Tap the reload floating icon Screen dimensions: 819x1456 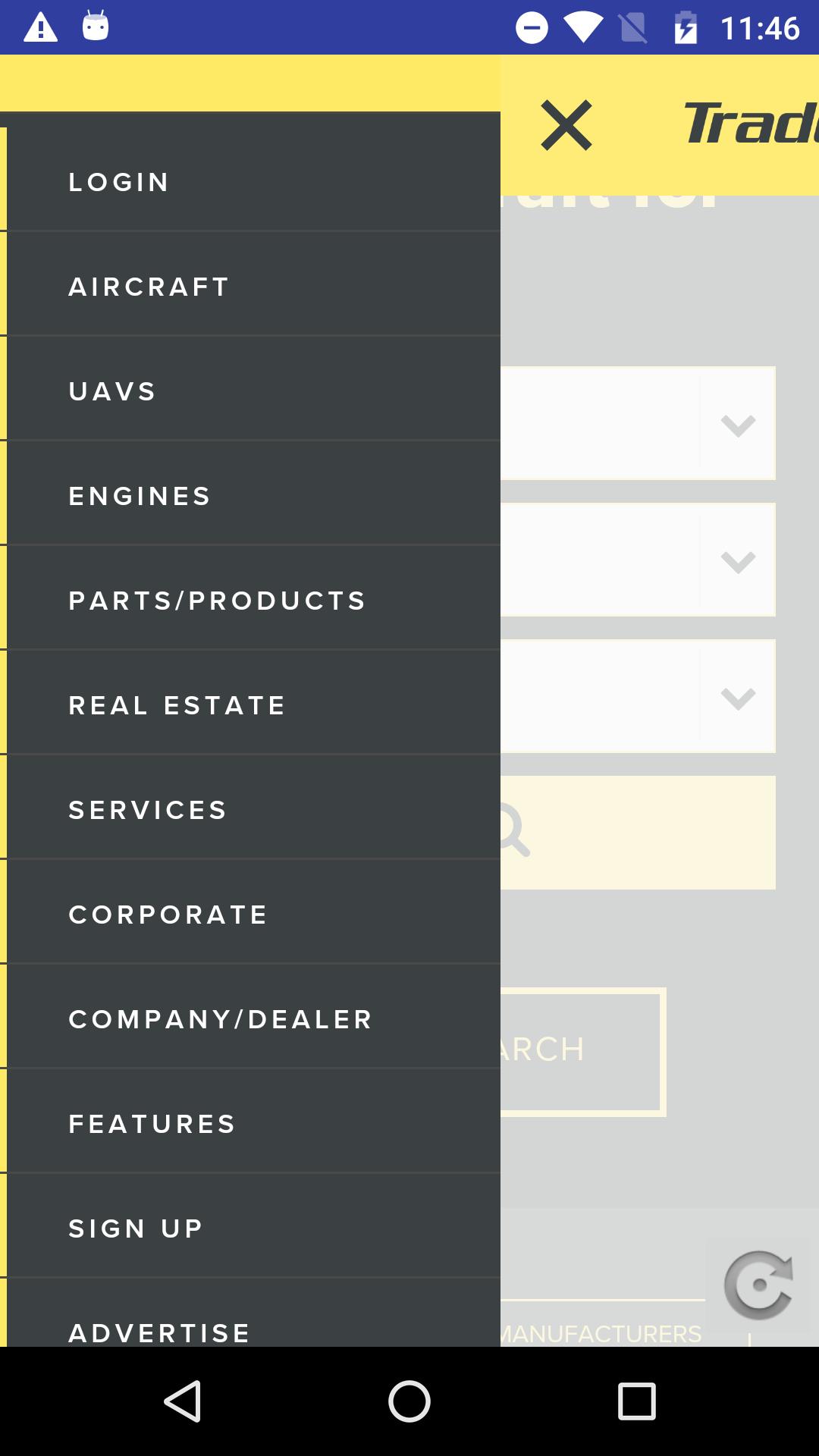click(x=758, y=1285)
